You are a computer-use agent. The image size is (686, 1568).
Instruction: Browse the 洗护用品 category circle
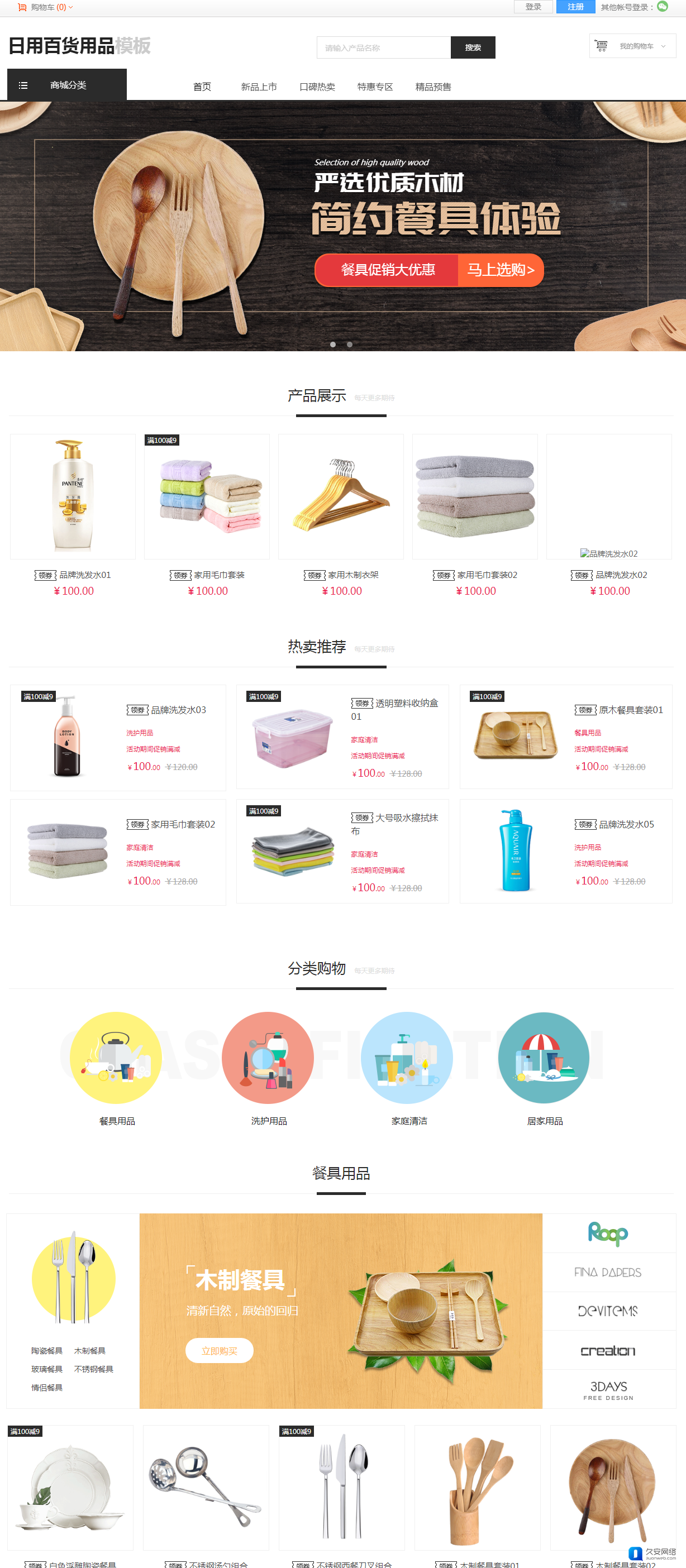coord(268,1058)
